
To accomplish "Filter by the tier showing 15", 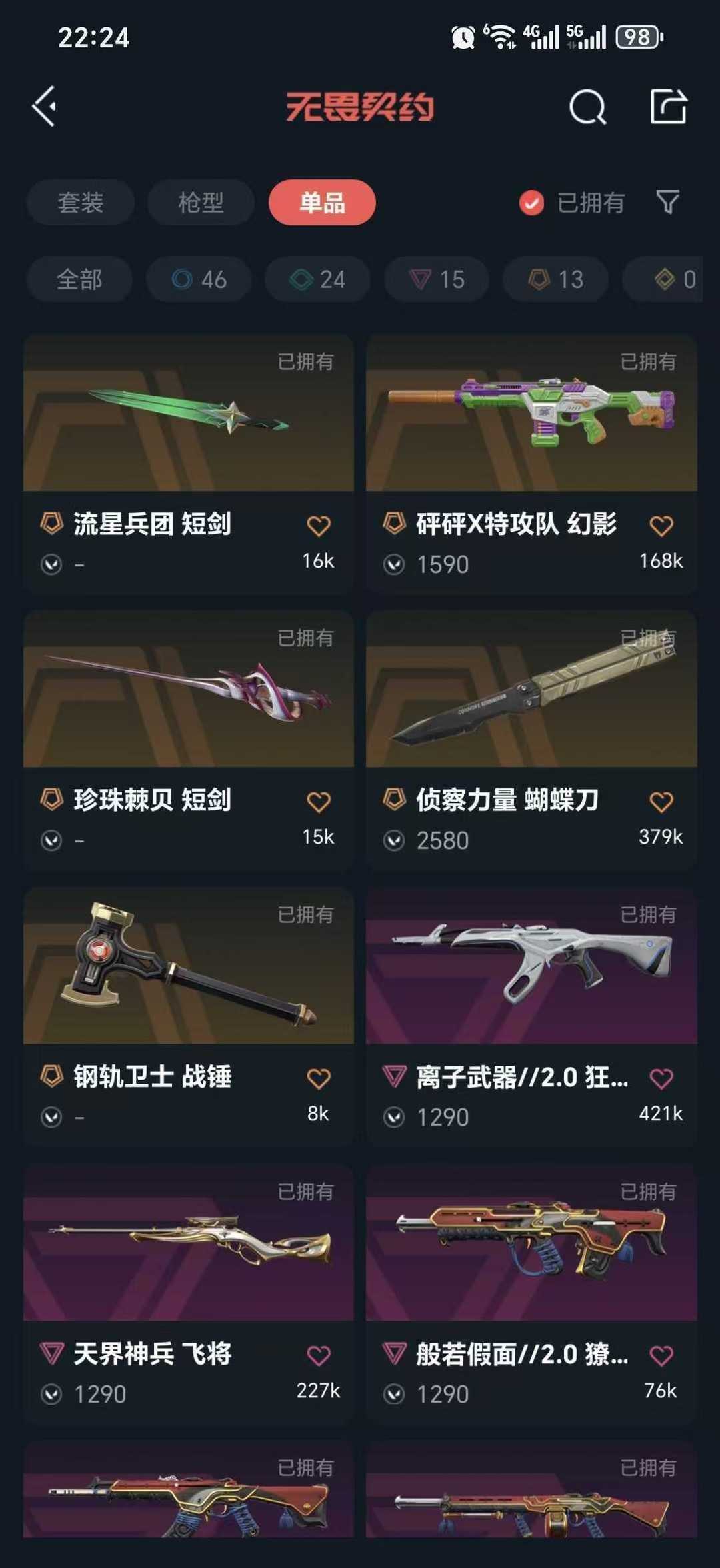I will coord(437,279).
